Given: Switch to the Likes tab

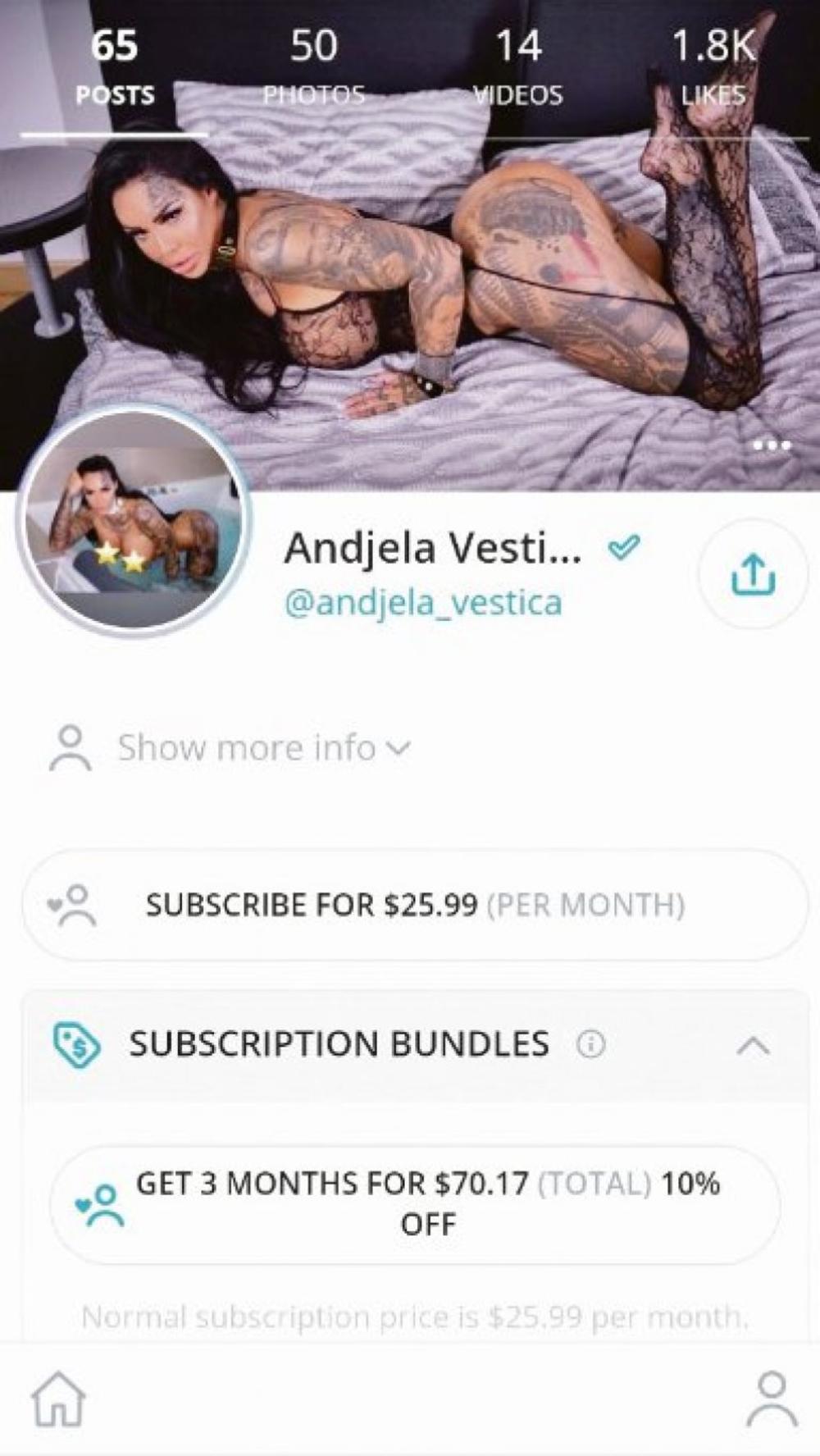Looking at the screenshot, I should (713, 67).
